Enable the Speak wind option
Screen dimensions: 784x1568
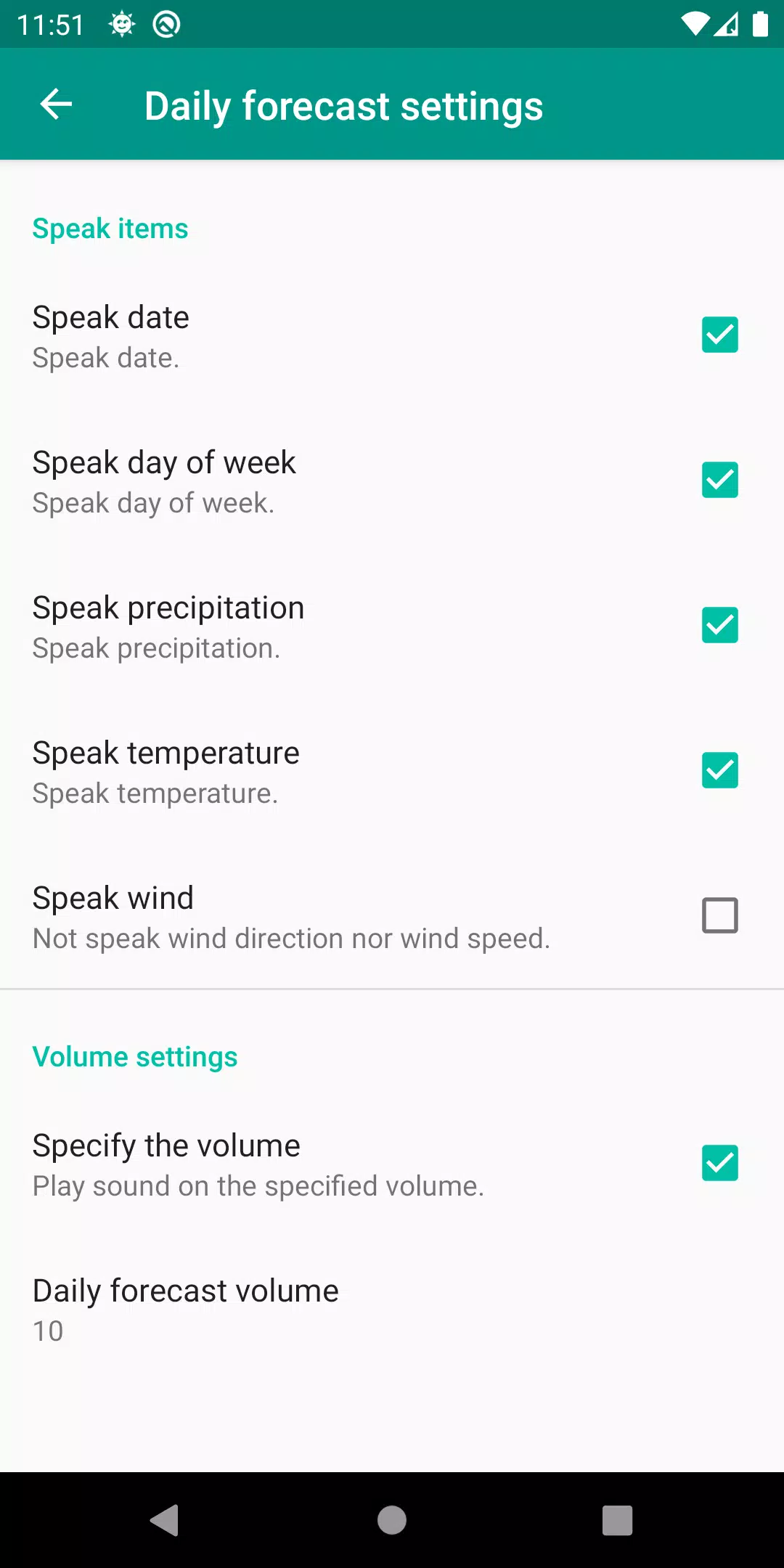[719, 915]
